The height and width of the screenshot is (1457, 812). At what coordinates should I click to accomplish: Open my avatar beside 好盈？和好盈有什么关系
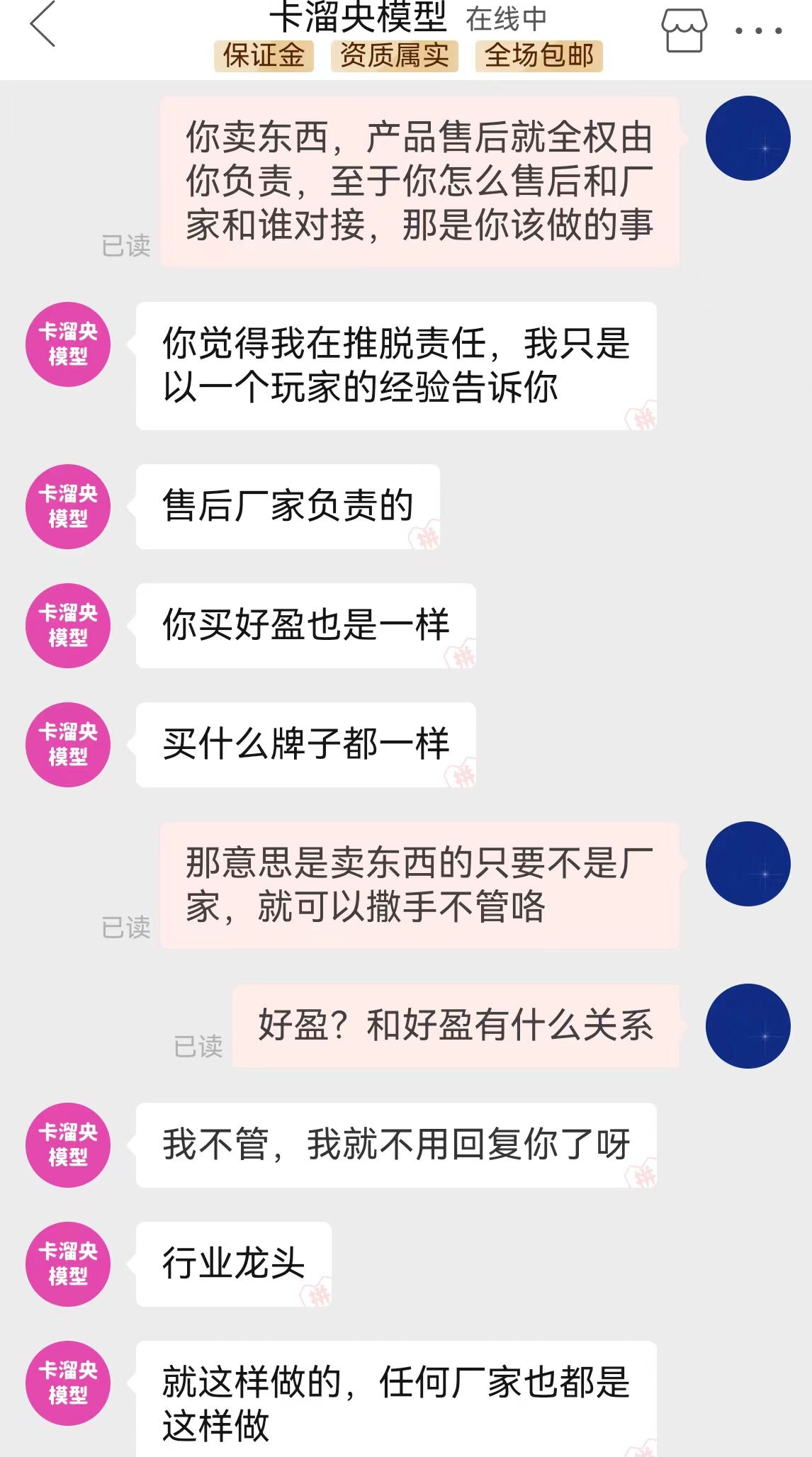748,1026
